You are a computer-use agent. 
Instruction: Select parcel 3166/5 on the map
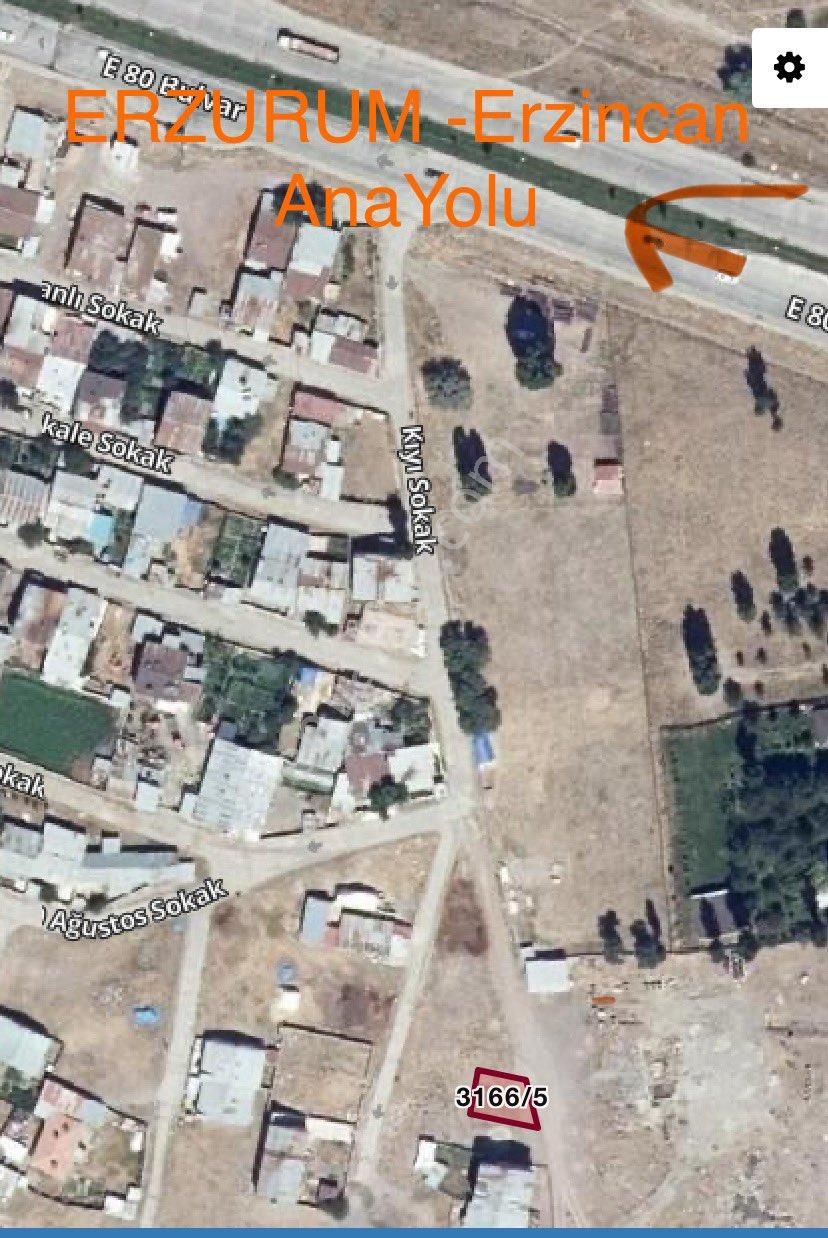(504, 1098)
